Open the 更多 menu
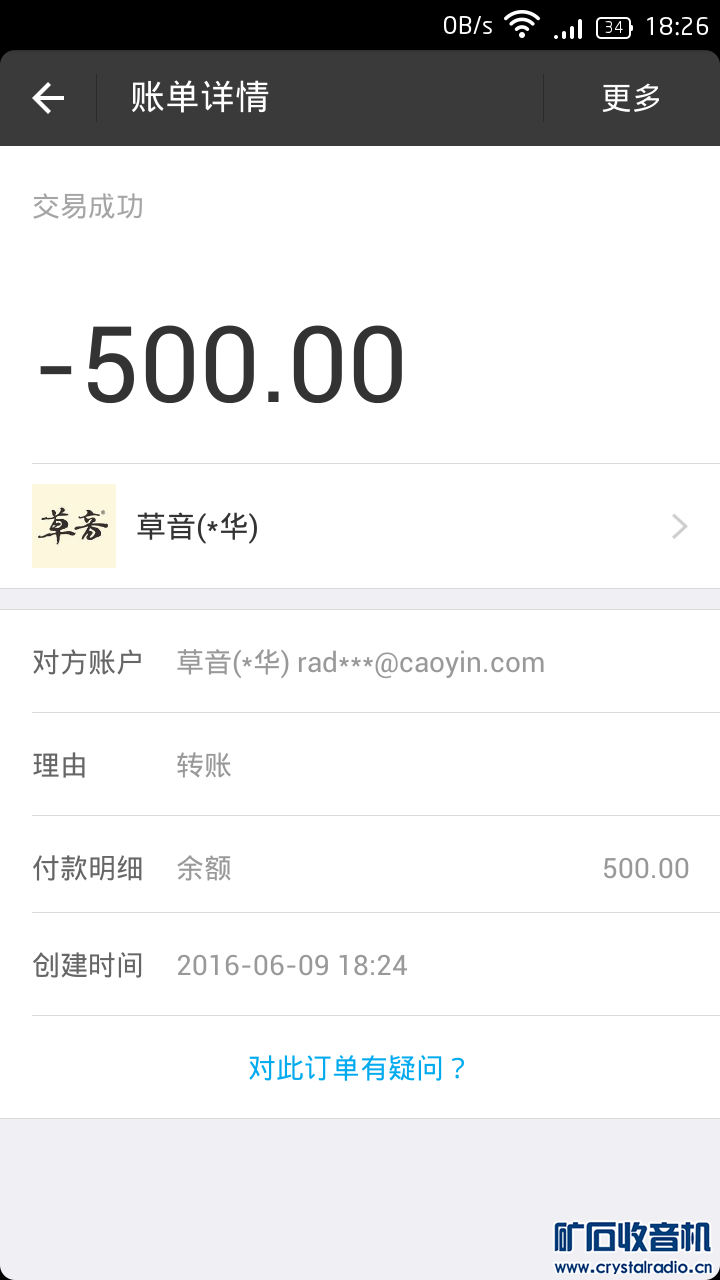The width and height of the screenshot is (720, 1280). pyautogui.click(x=631, y=98)
